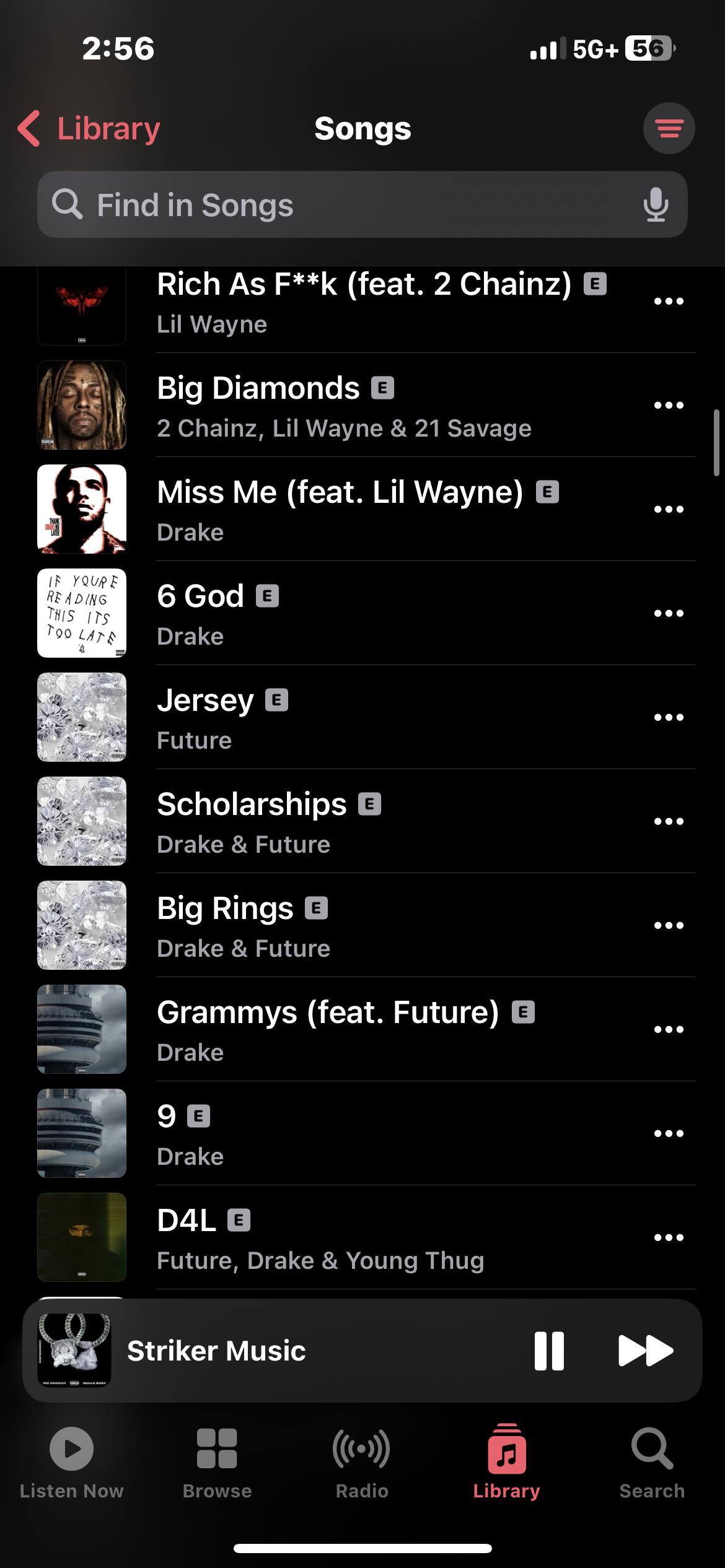Switch to the Radio tab
The width and height of the screenshot is (725, 1568).
[362, 1462]
